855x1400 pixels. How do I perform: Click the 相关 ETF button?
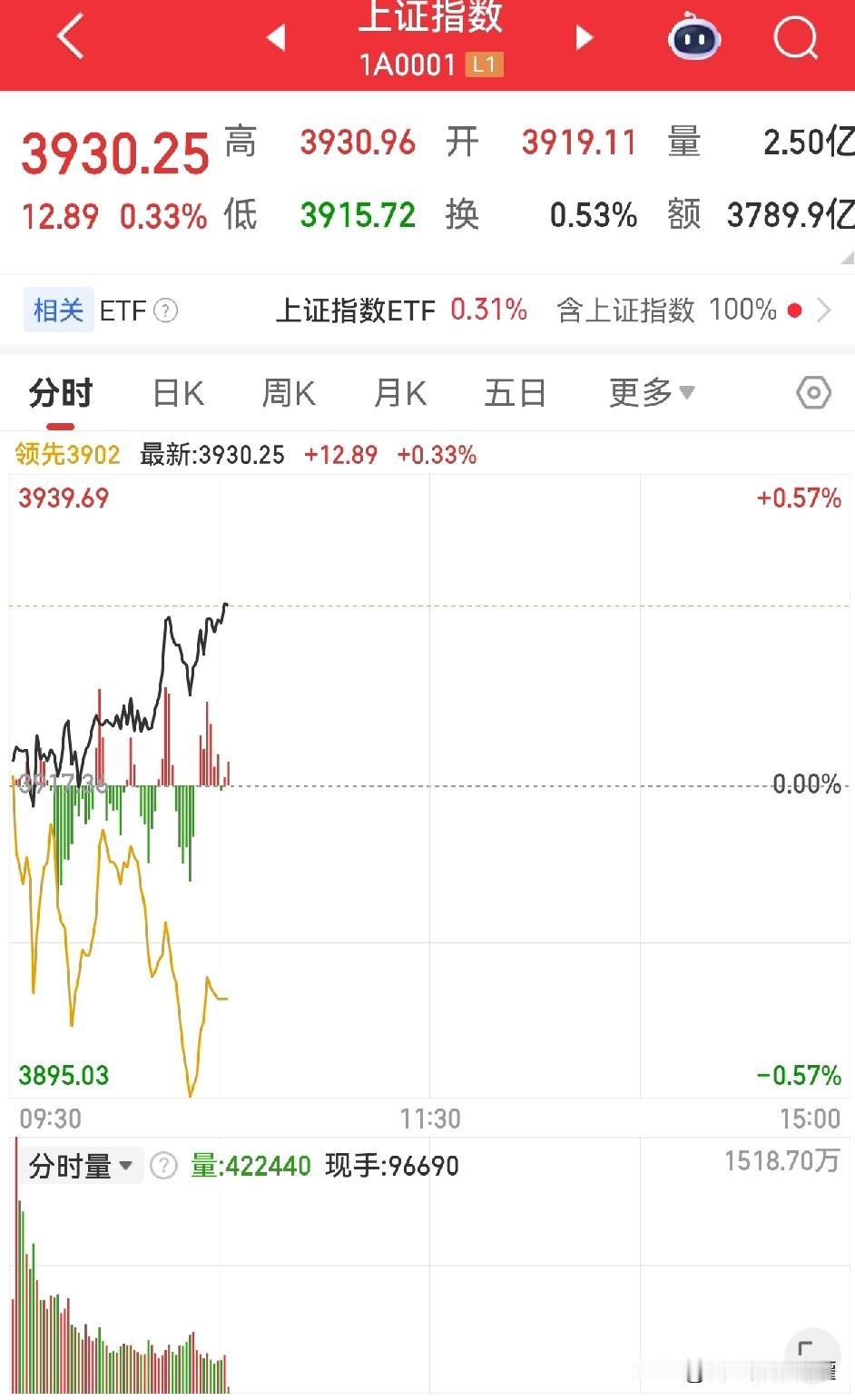pos(57,310)
